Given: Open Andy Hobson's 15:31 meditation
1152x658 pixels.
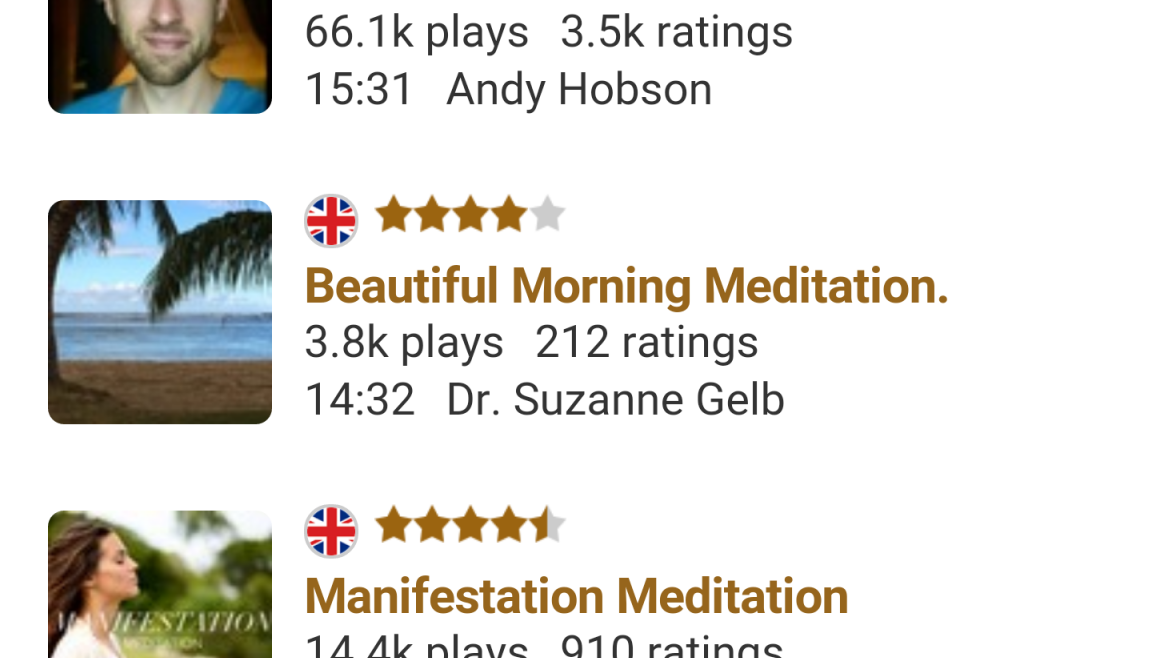Looking at the screenshot, I should [548, 60].
